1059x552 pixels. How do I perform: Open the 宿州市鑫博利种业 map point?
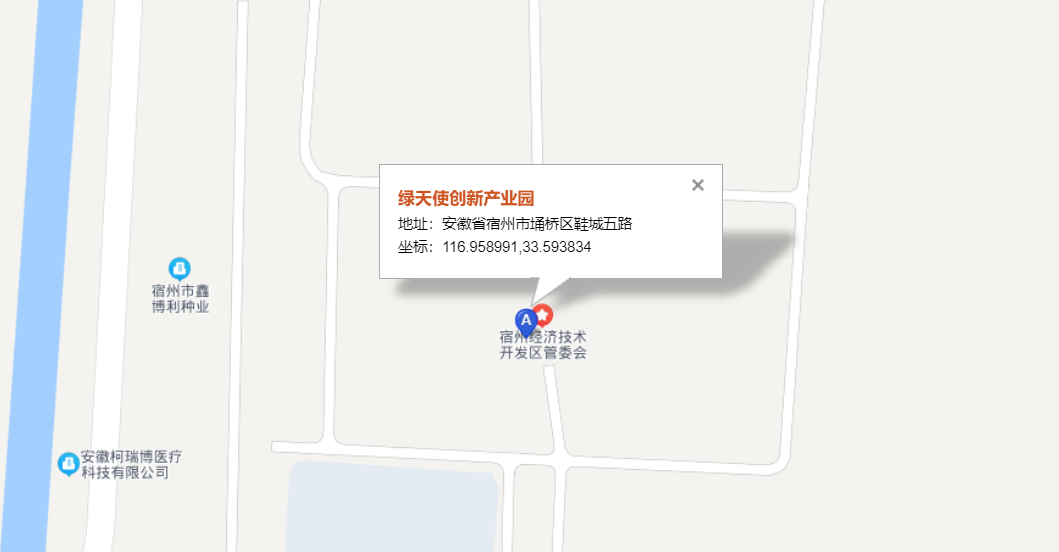pyautogui.click(x=180, y=268)
